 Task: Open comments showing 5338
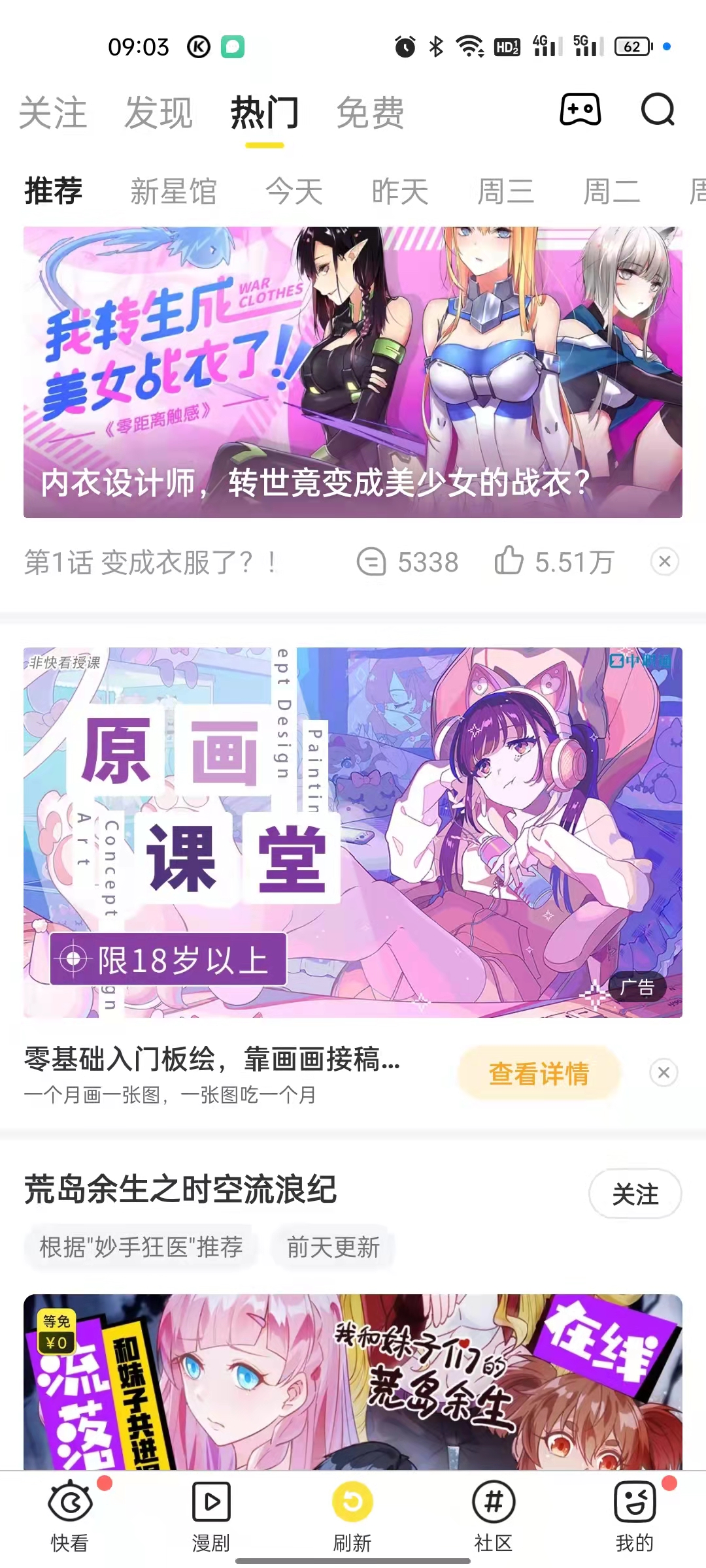(408, 562)
